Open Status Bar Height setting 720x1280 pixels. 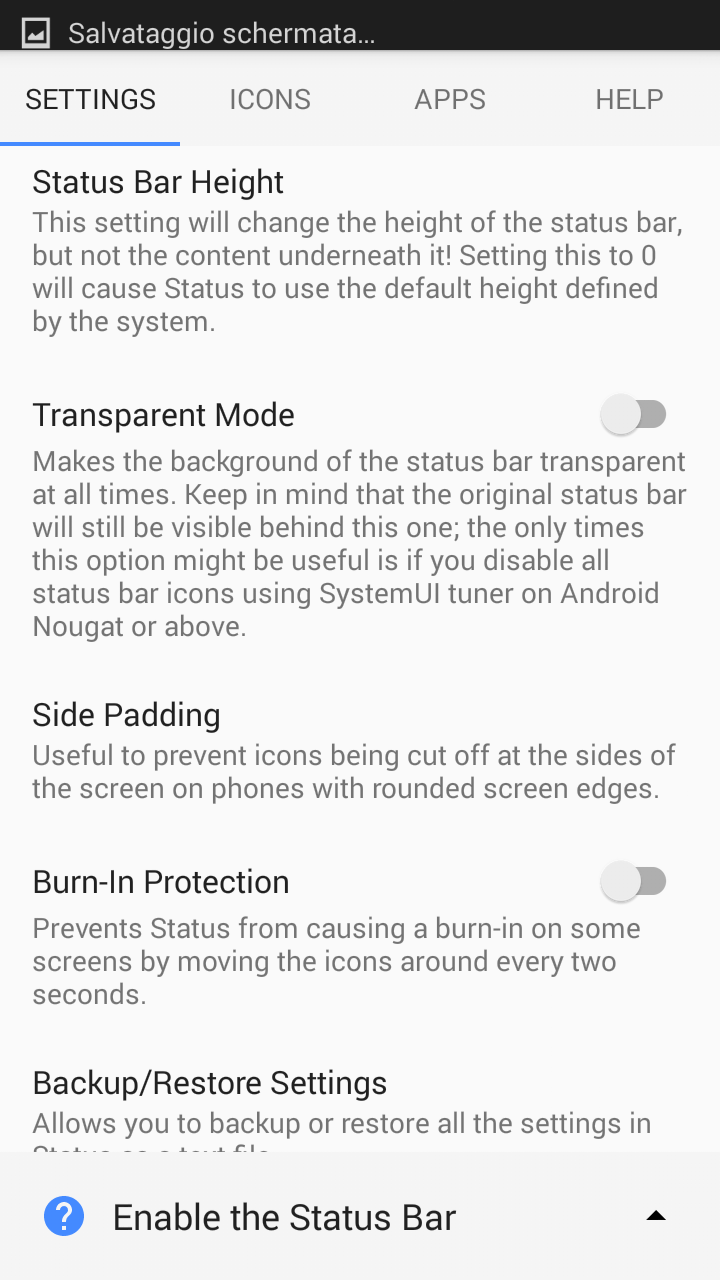[360, 251]
